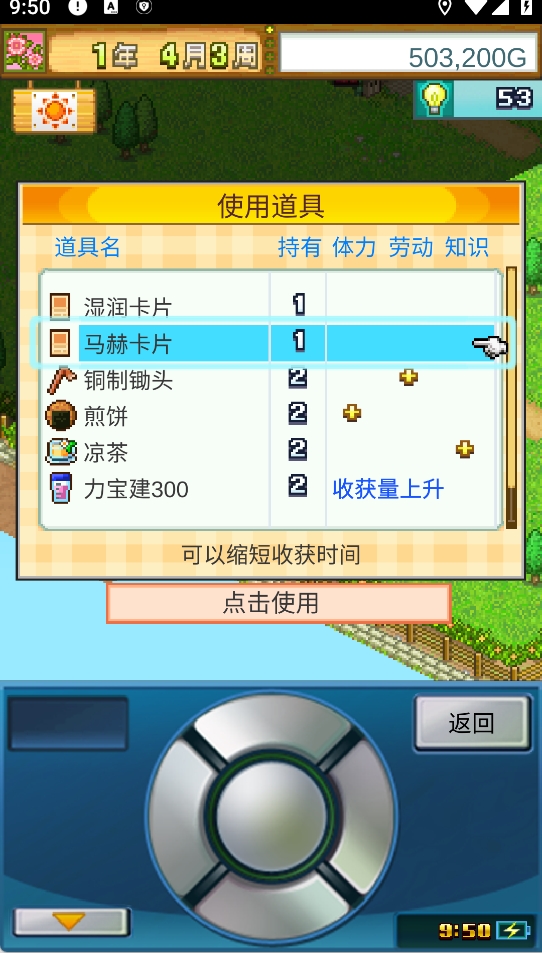This screenshot has height=953, width=542.
Task: Tap the right arrow on the D-pad
Action: (363, 814)
